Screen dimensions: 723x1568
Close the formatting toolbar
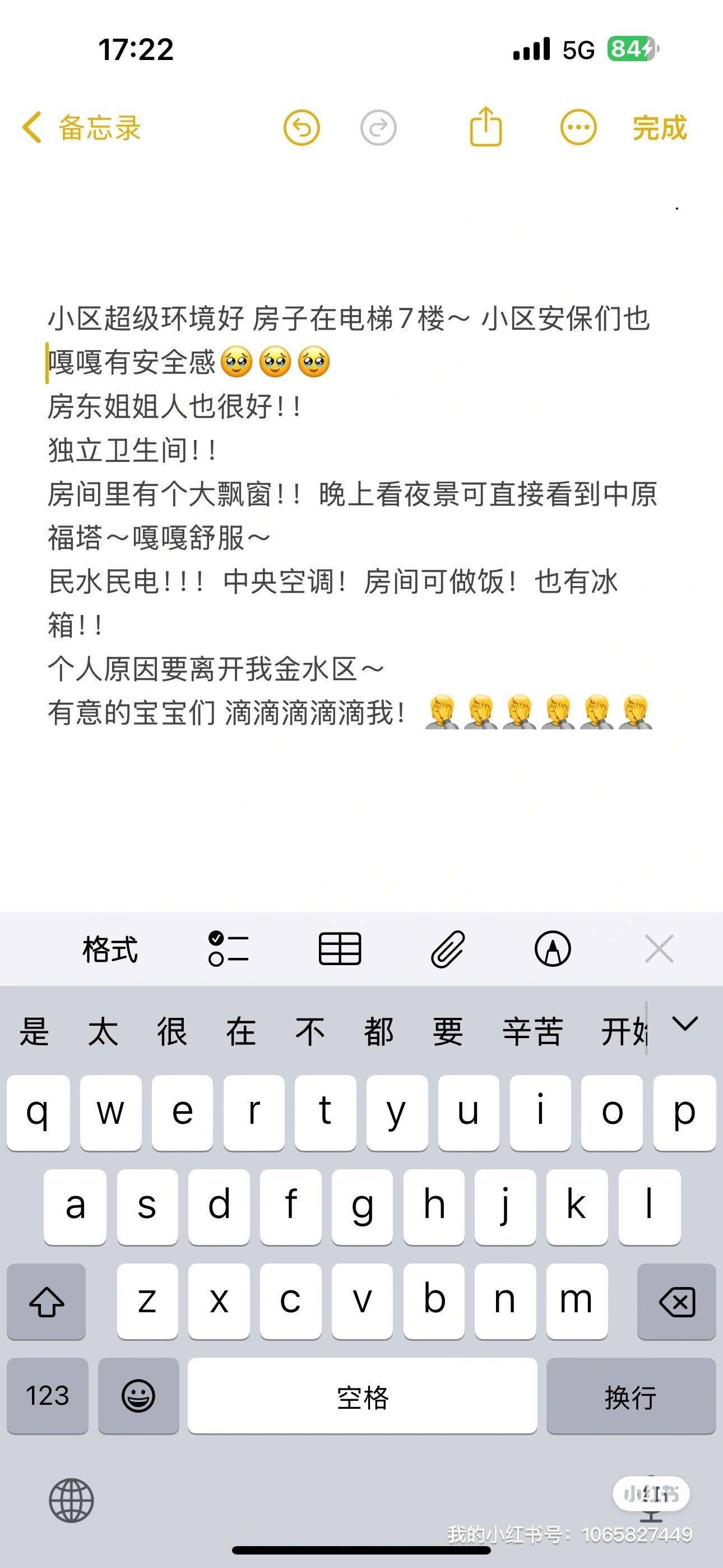coord(659,949)
